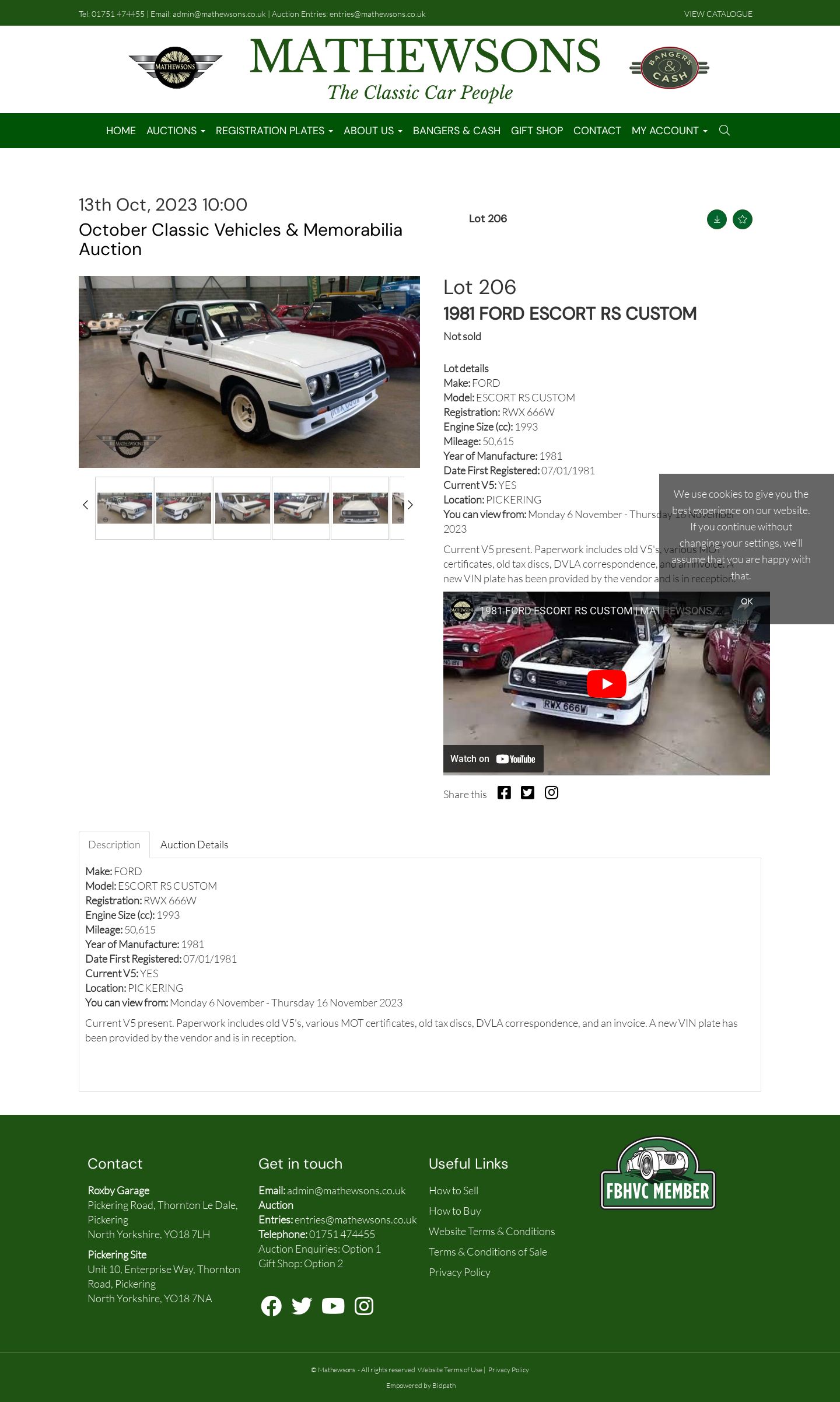This screenshot has height=1402, width=840.
Task: Expand the My Account dropdown
Action: point(670,131)
